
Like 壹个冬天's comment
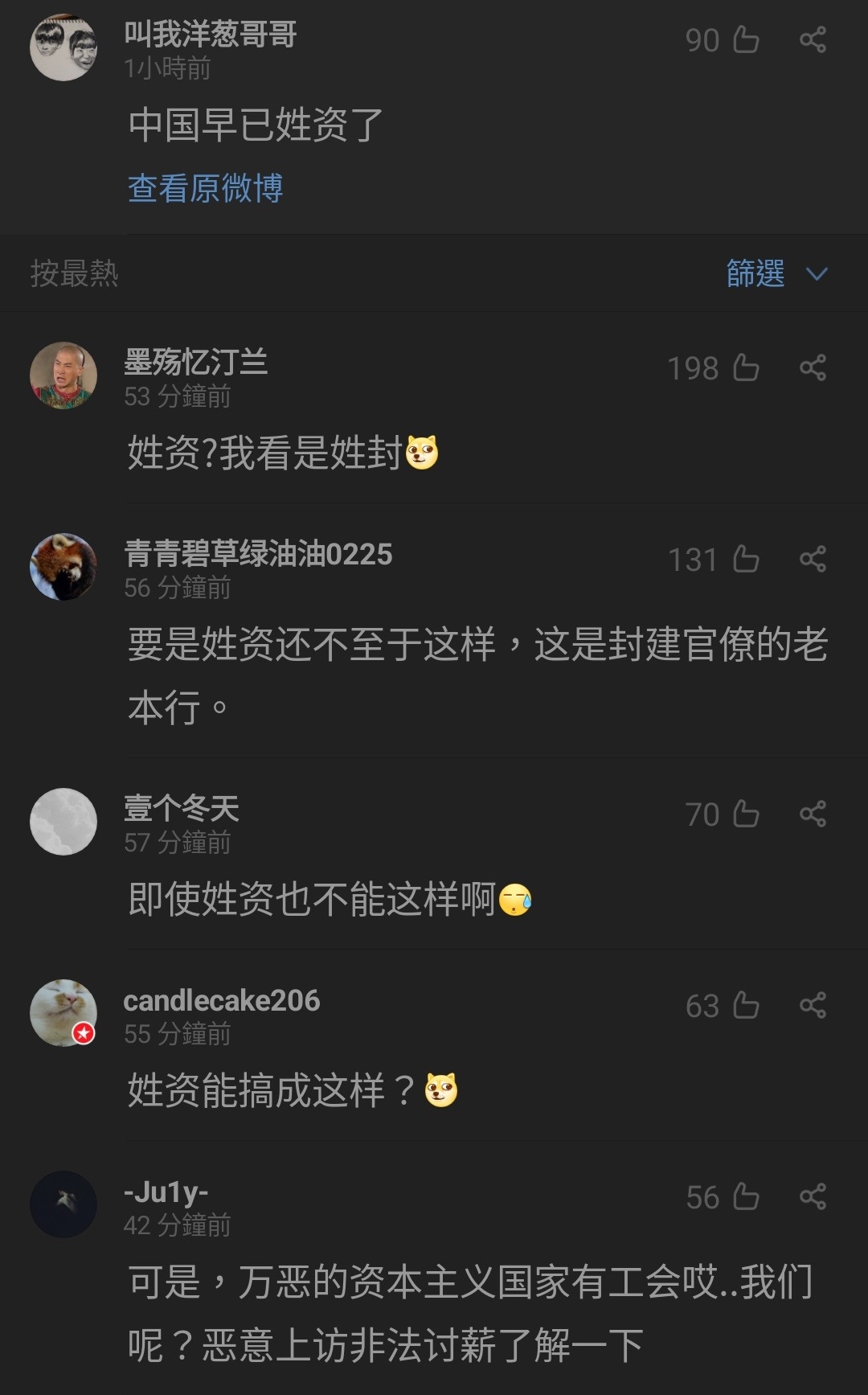(747, 814)
